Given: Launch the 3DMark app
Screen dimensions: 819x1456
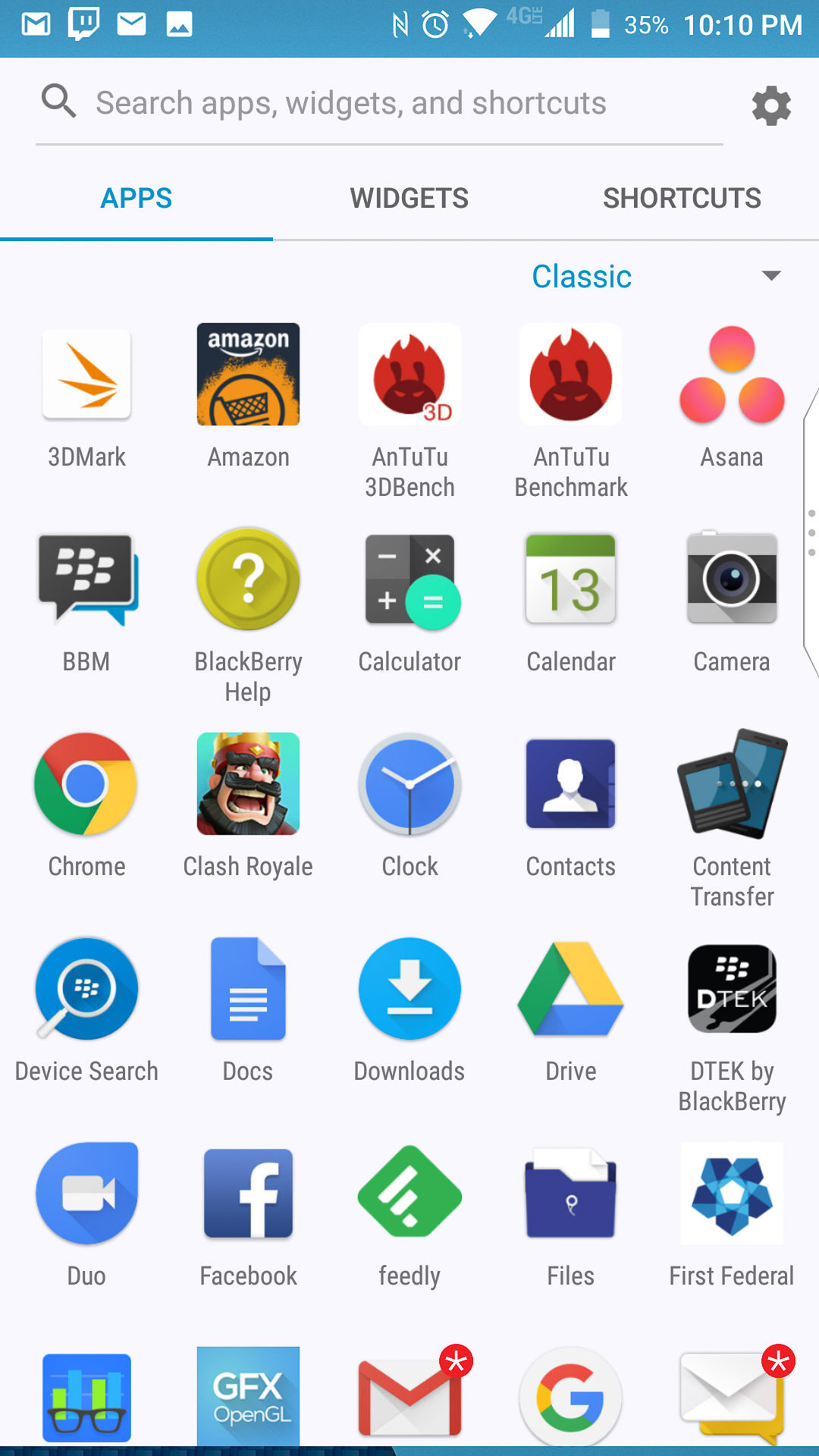Looking at the screenshot, I should click(x=86, y=375).
